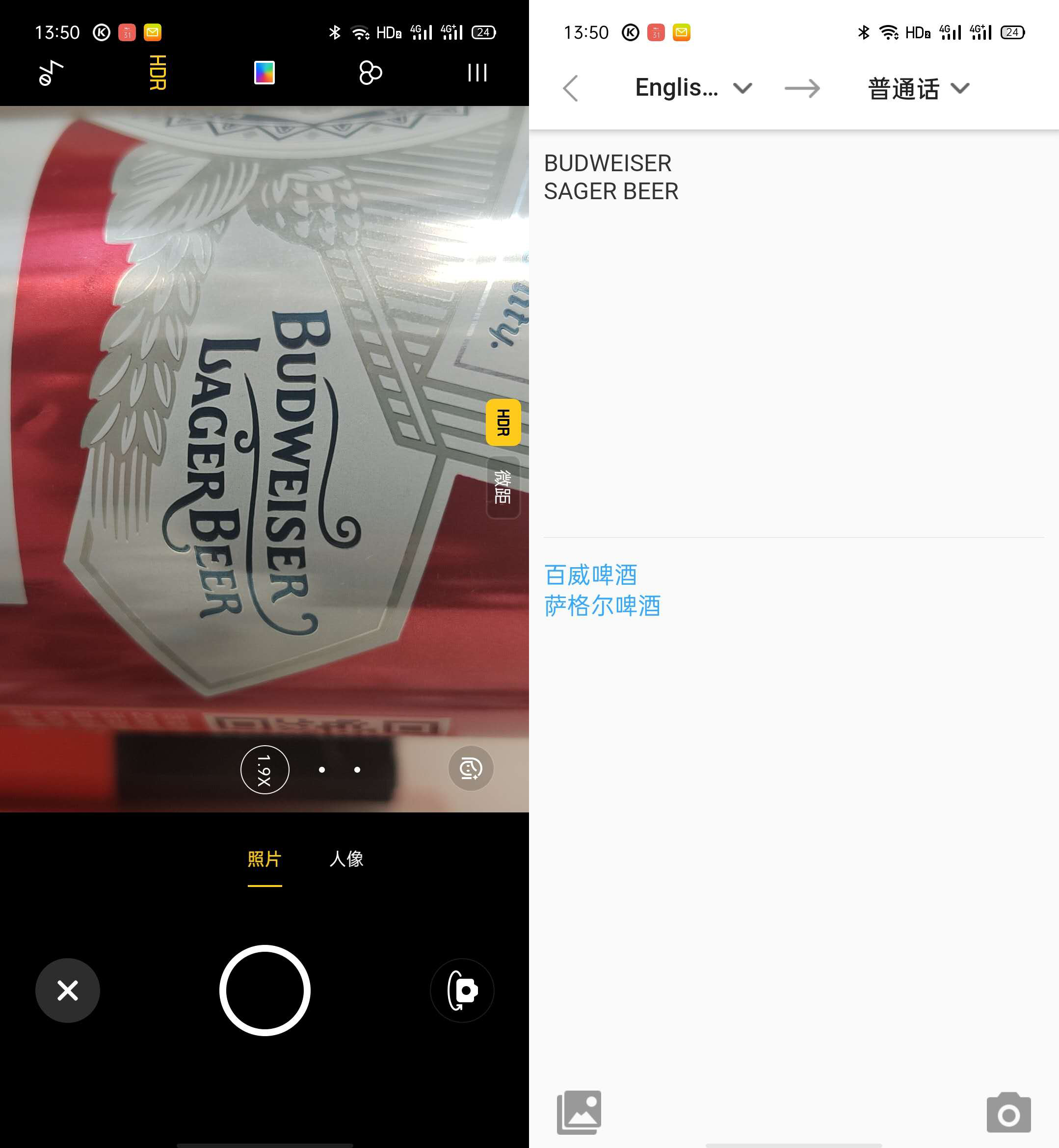The height and width of the screenshot is (1148, 1059).
Task: Enable the 微距 macro mode
Action: (x=503, y=487)
